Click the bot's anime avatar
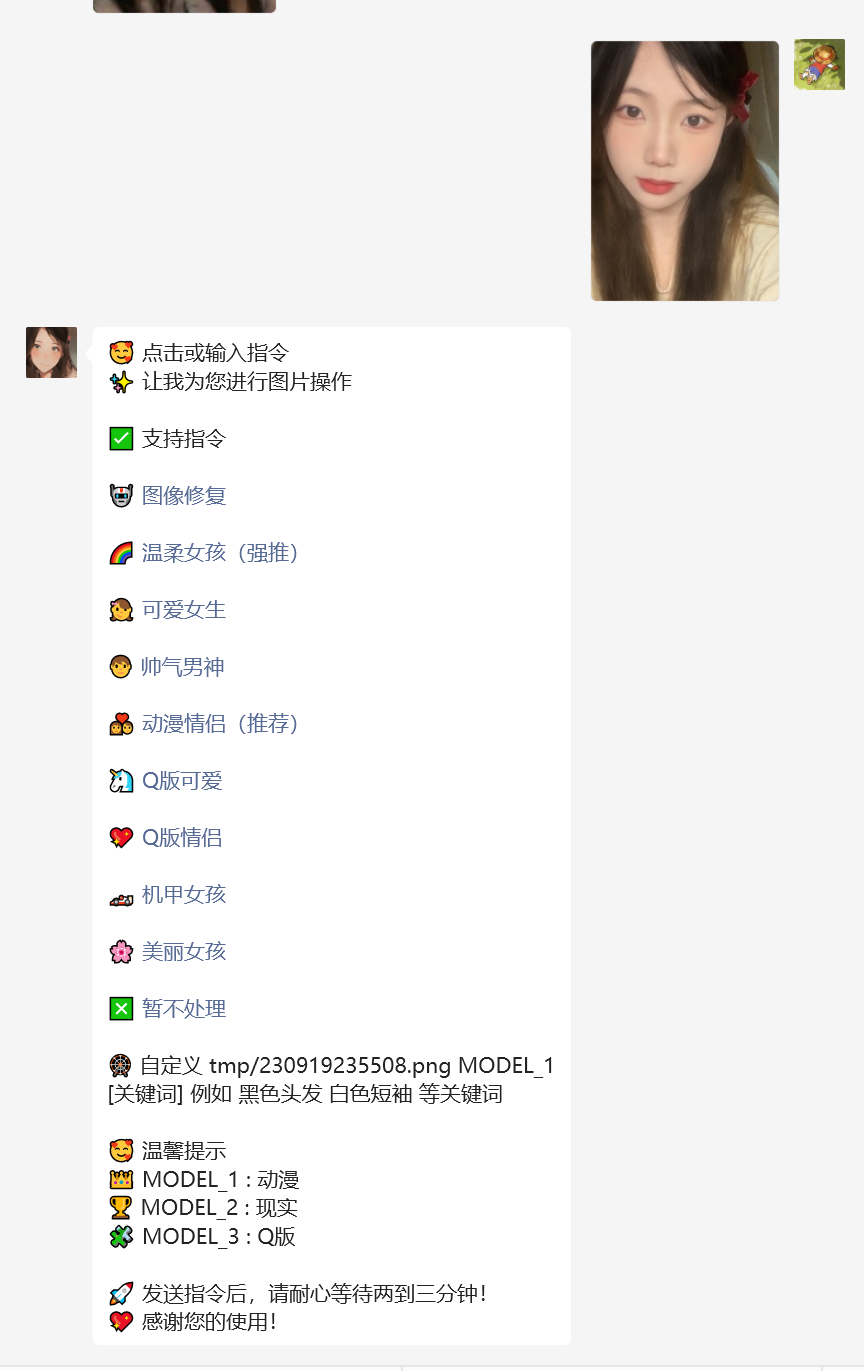Viewport: 864px width, 1371px height. pos(51,352)
